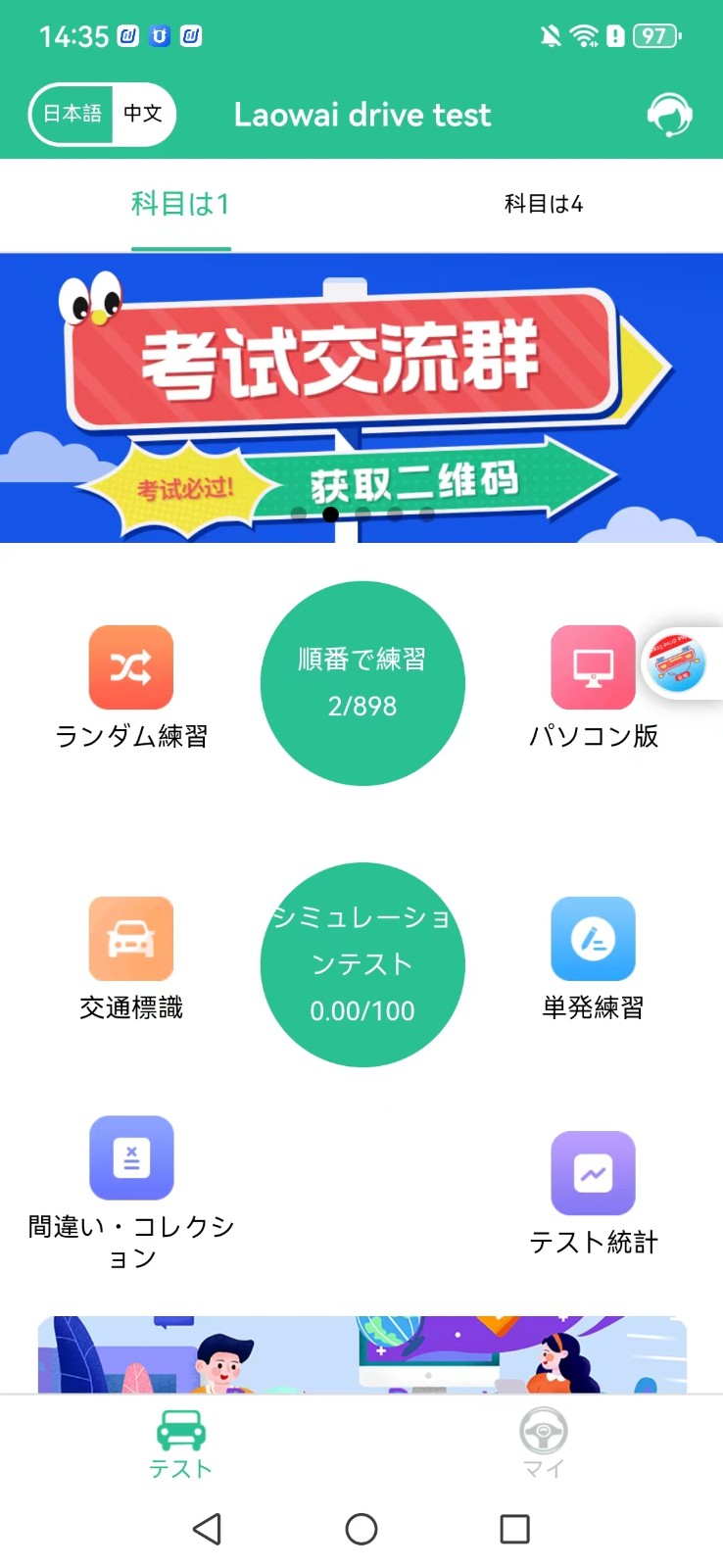This screenshot has width=723, height=1568.
Task: Open the パソコン版 PC version icon
Action: click(592, 667)
